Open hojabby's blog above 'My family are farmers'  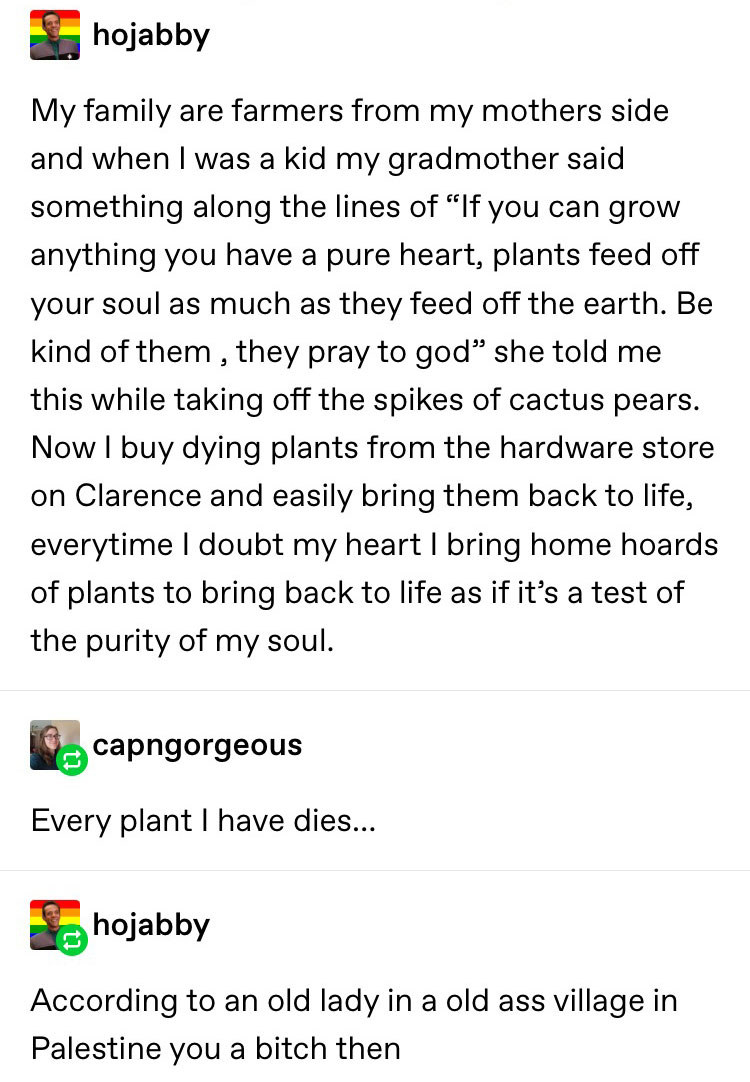tap(150, 36)
